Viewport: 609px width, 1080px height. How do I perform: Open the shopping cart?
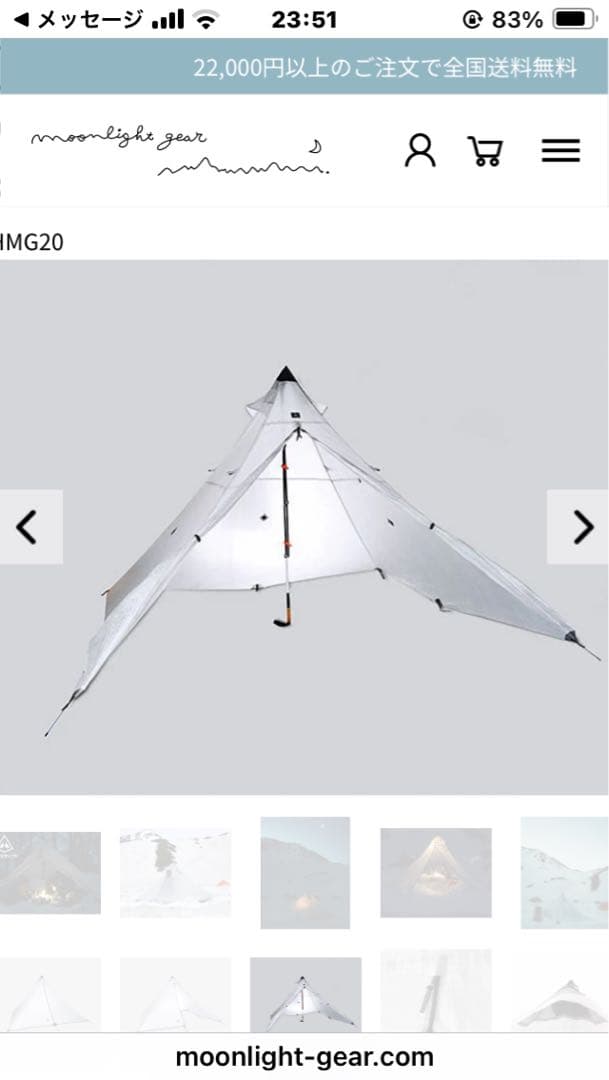[x=485, y=151]
